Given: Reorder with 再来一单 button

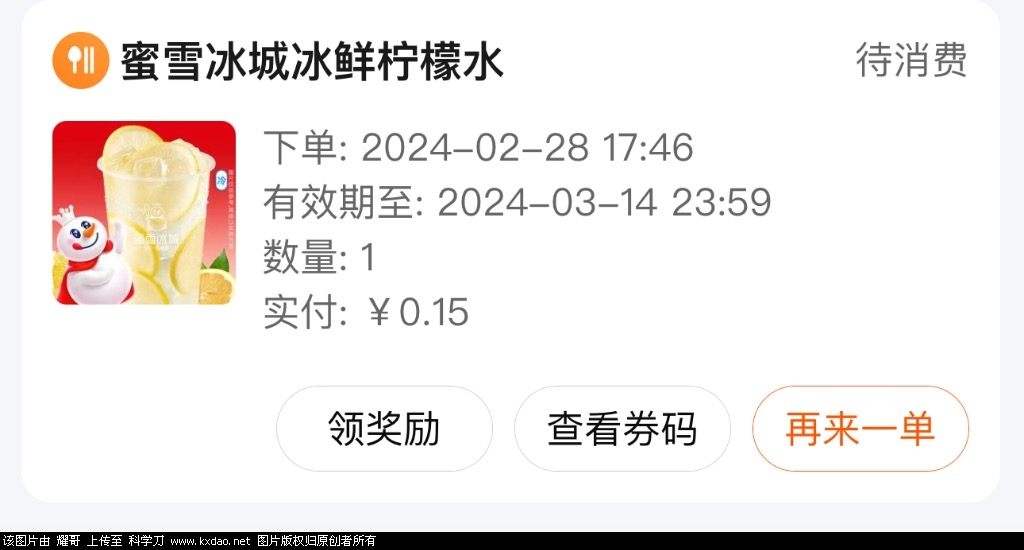Looking at the screenshot, I should [x=860, y=429].
